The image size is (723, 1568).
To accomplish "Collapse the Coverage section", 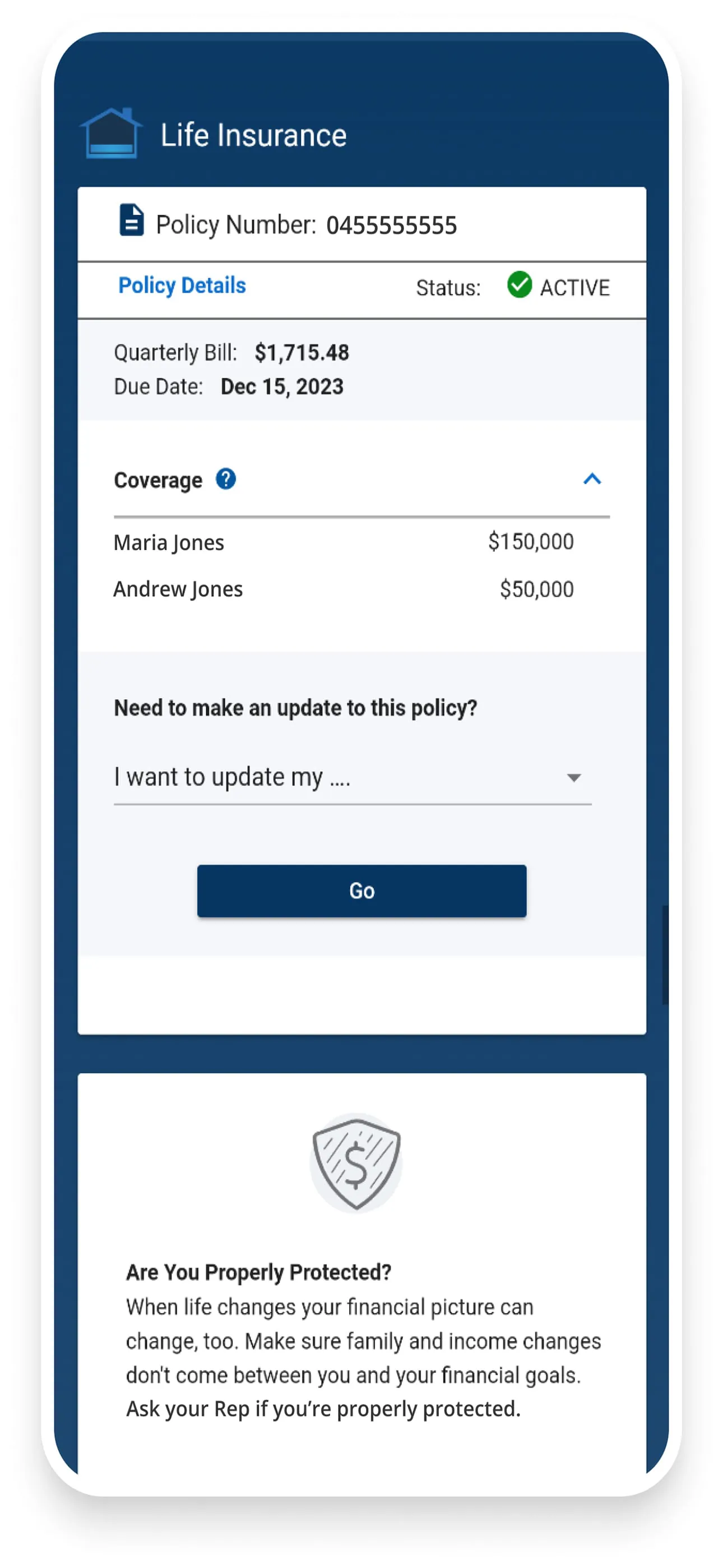I will pyautogui.click(x=591, y=479).
